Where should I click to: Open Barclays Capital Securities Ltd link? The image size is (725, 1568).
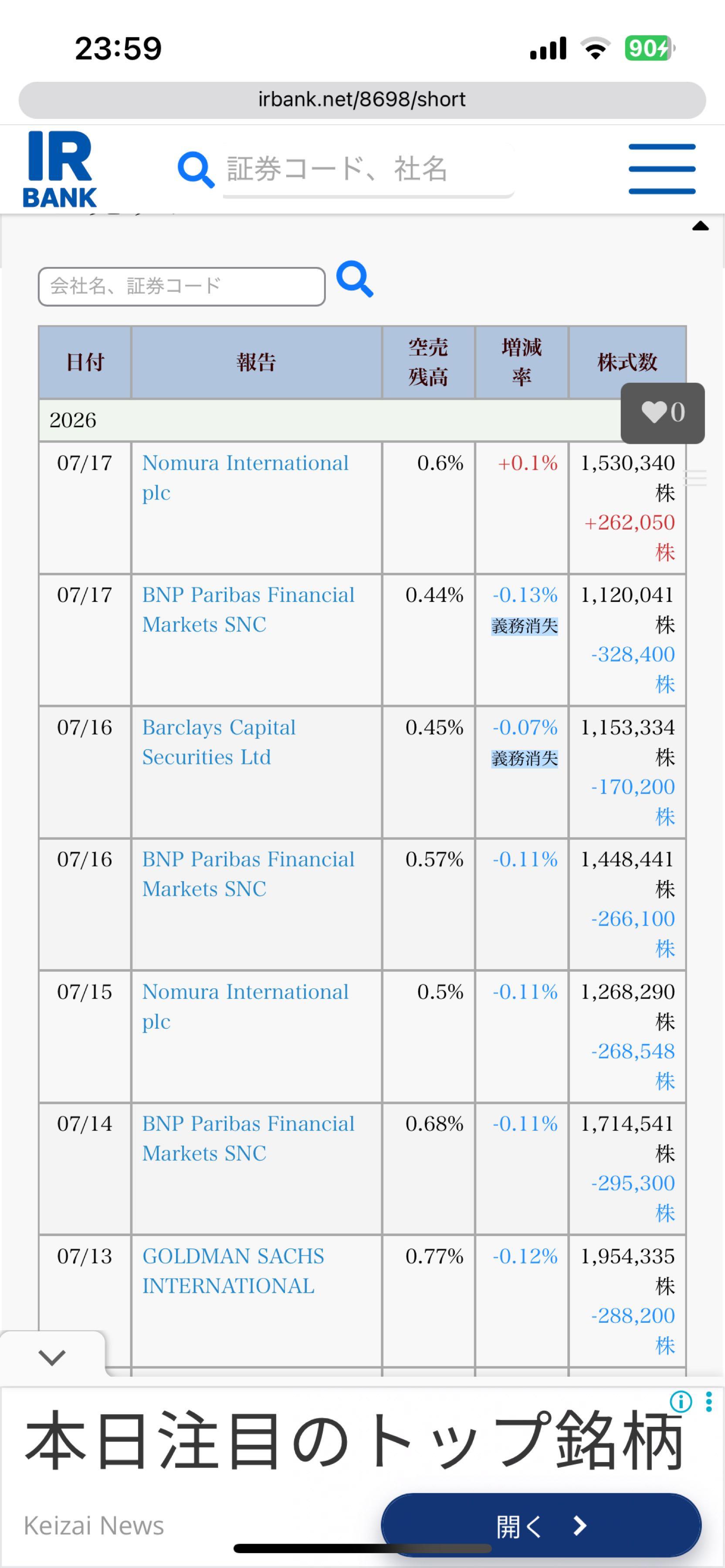tap(219, 742)
